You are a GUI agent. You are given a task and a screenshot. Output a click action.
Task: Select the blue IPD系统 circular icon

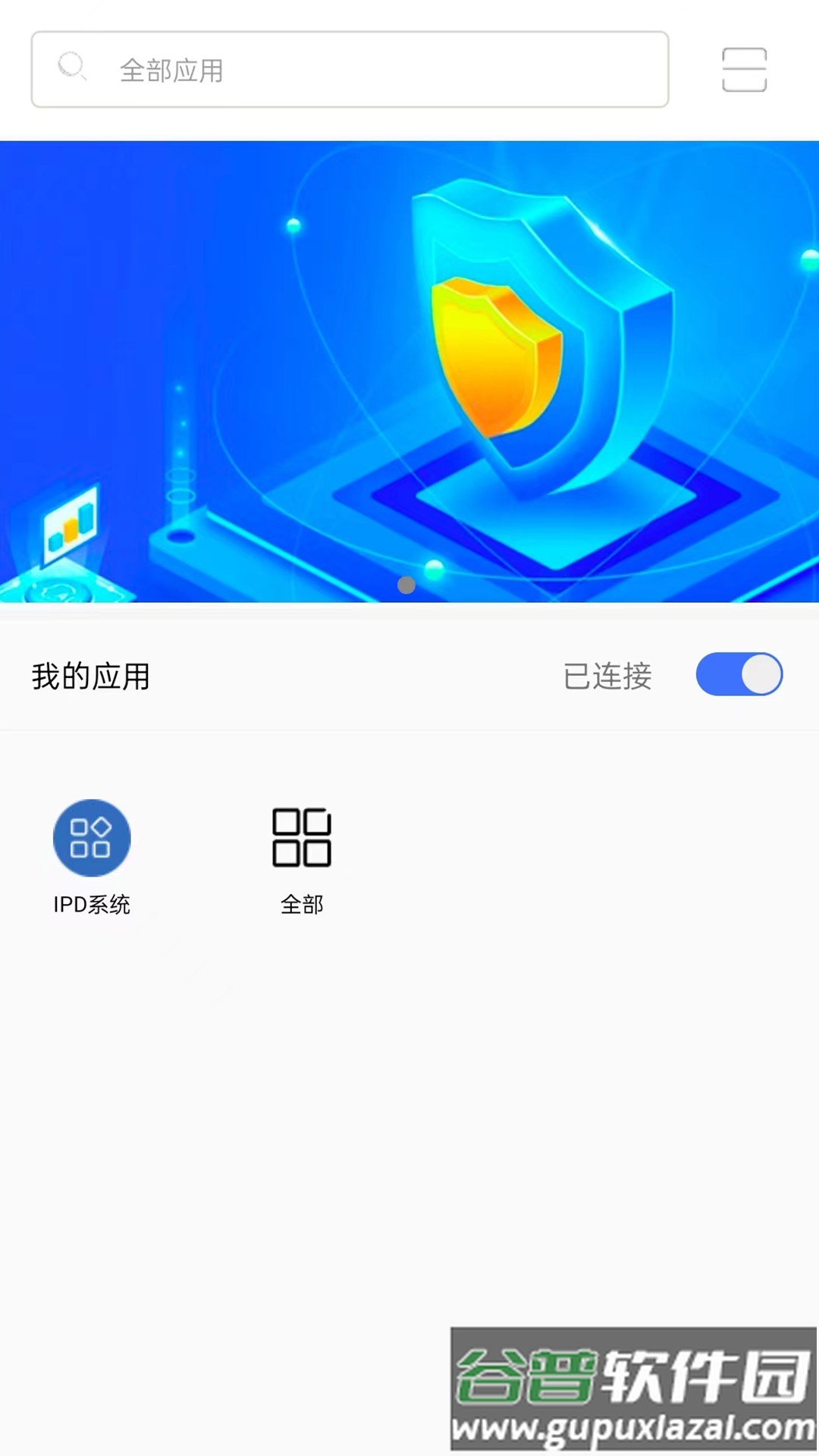(91, 838)
